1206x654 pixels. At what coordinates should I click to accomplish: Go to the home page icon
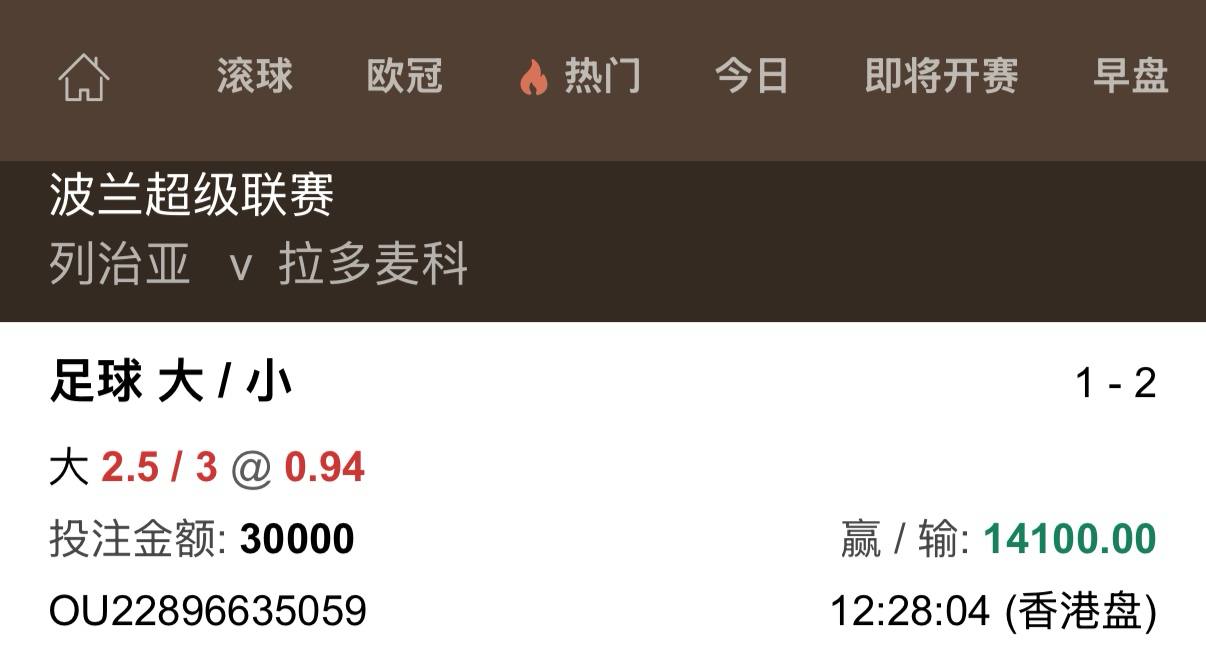tap(83, 77)
